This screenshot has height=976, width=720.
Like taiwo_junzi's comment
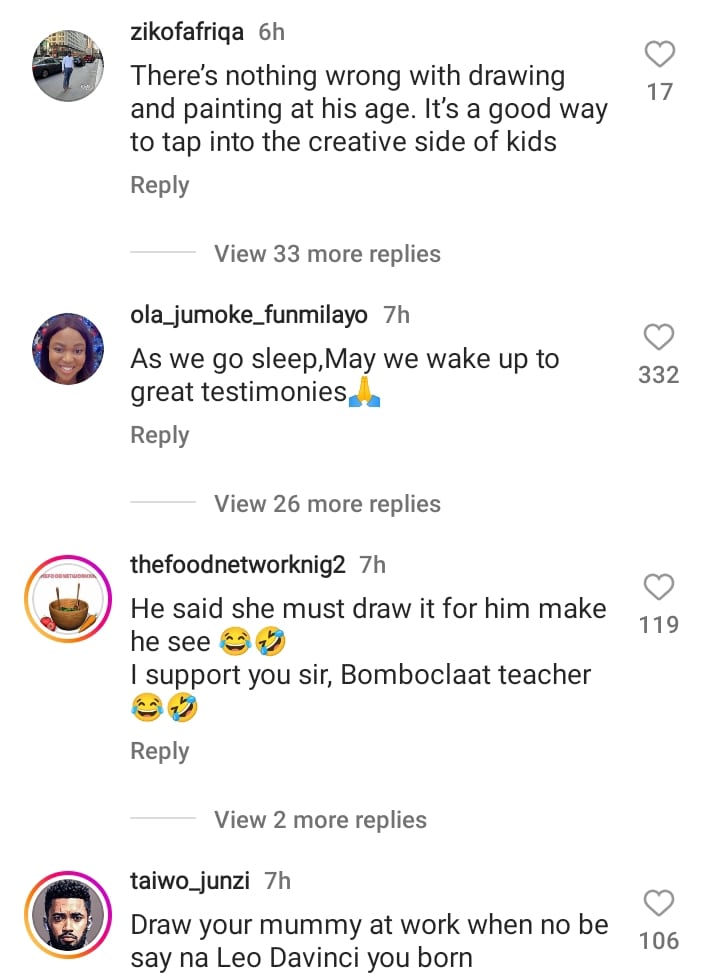[x=659, y=904]
